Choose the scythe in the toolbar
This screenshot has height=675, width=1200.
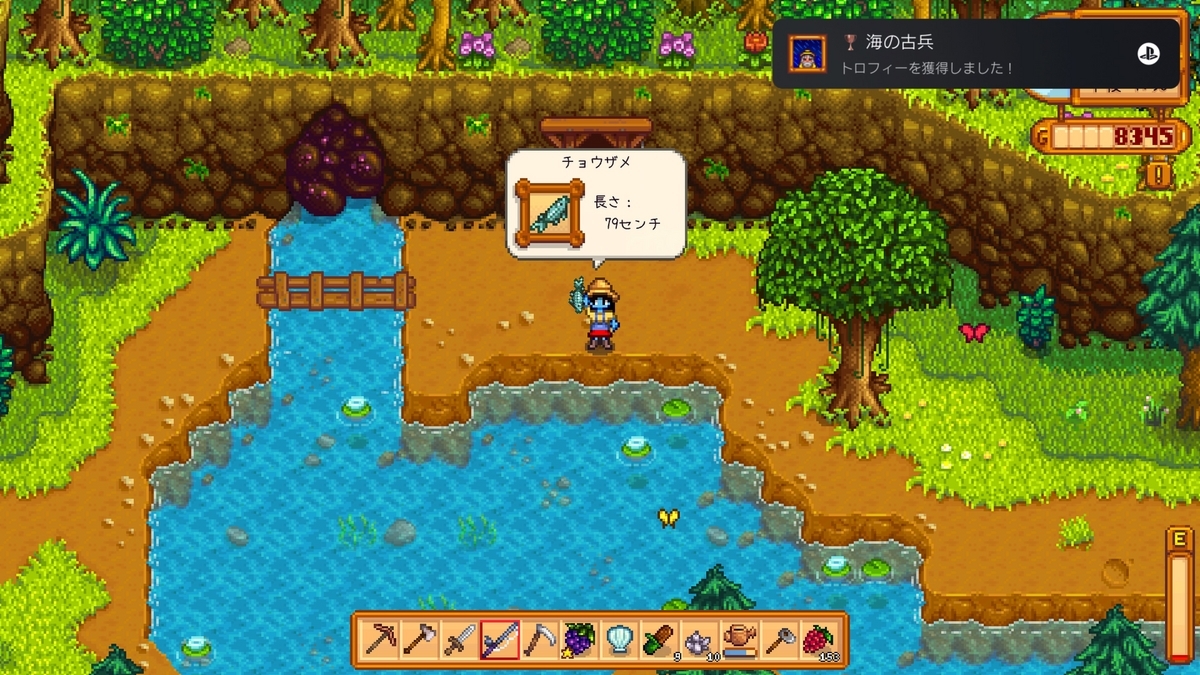pos(540,640)
